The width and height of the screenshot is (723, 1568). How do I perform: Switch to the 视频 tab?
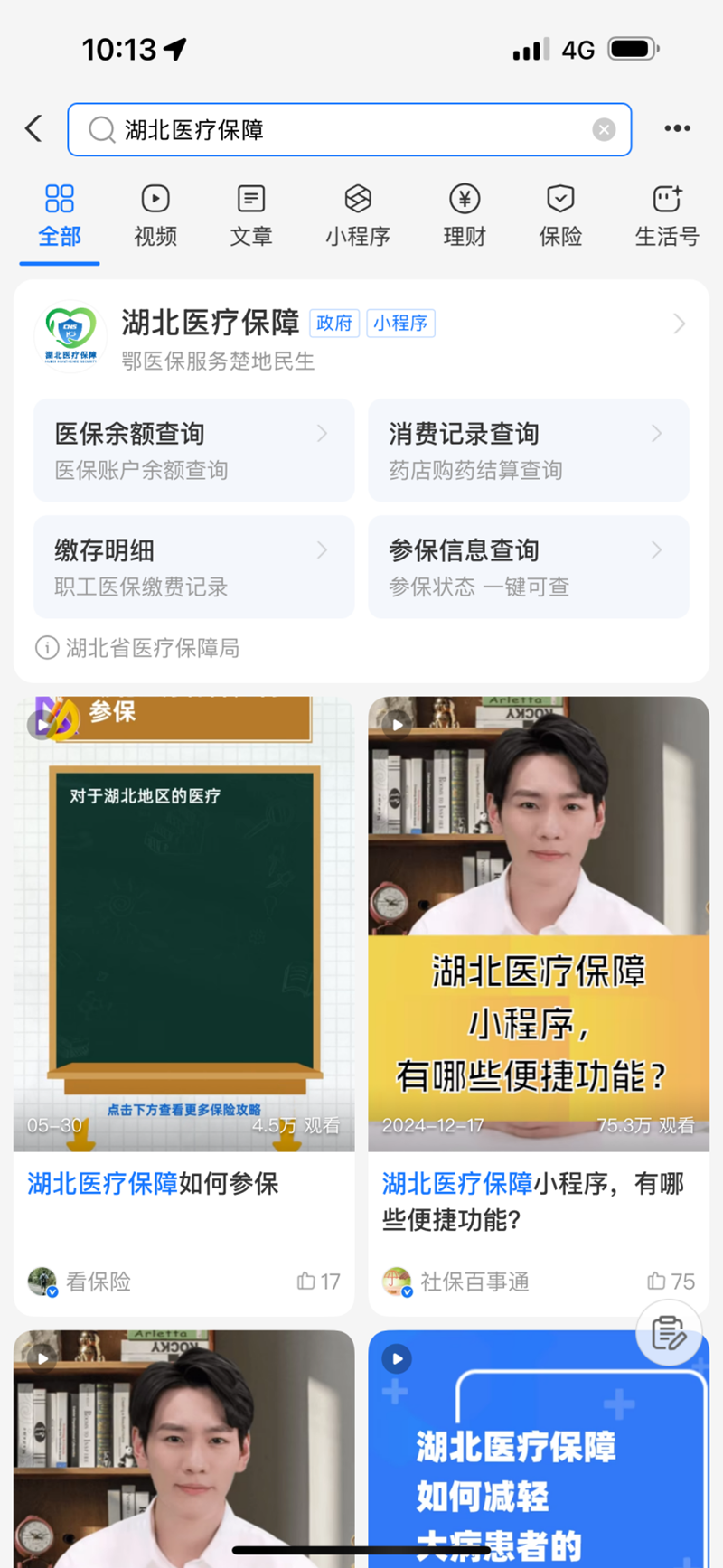(155, 215)
